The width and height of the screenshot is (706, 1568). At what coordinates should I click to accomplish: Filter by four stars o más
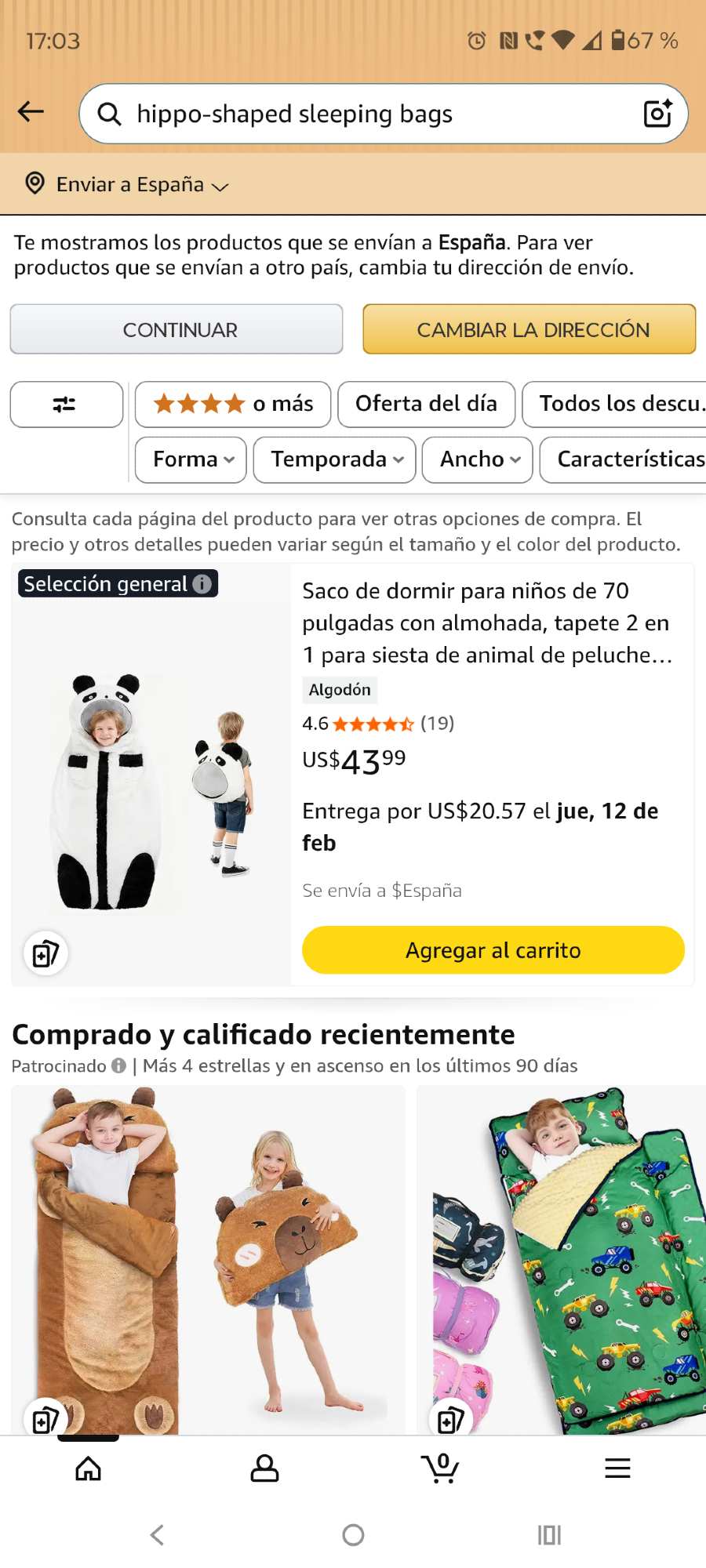coord(233,405)
